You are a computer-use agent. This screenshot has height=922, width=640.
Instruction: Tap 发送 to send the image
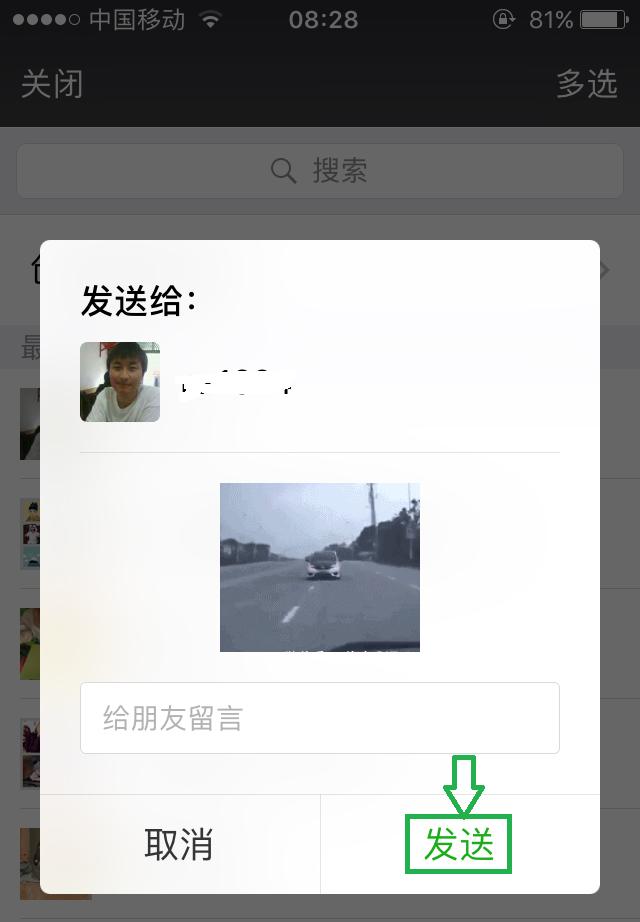[x=459, y=845]
